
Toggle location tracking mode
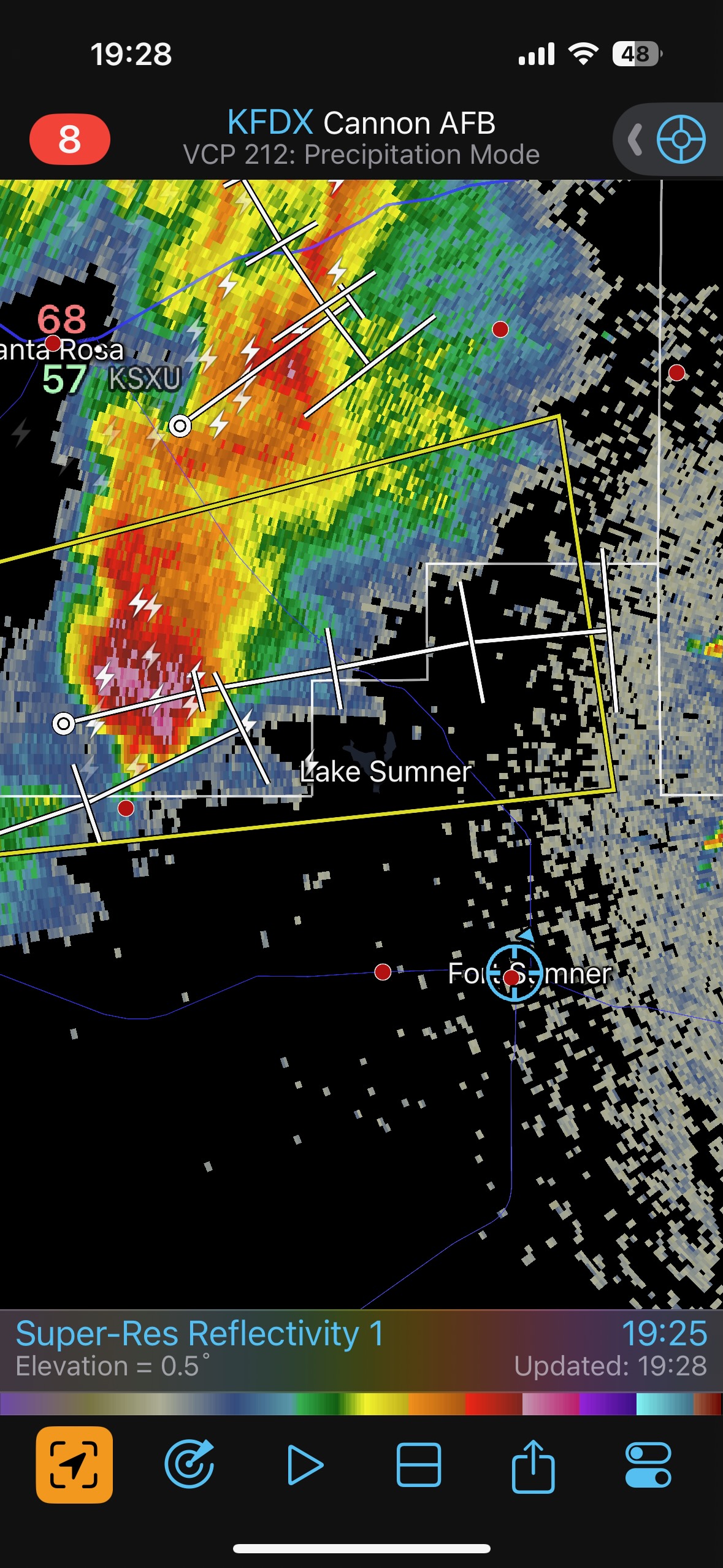coord(74,1464)
